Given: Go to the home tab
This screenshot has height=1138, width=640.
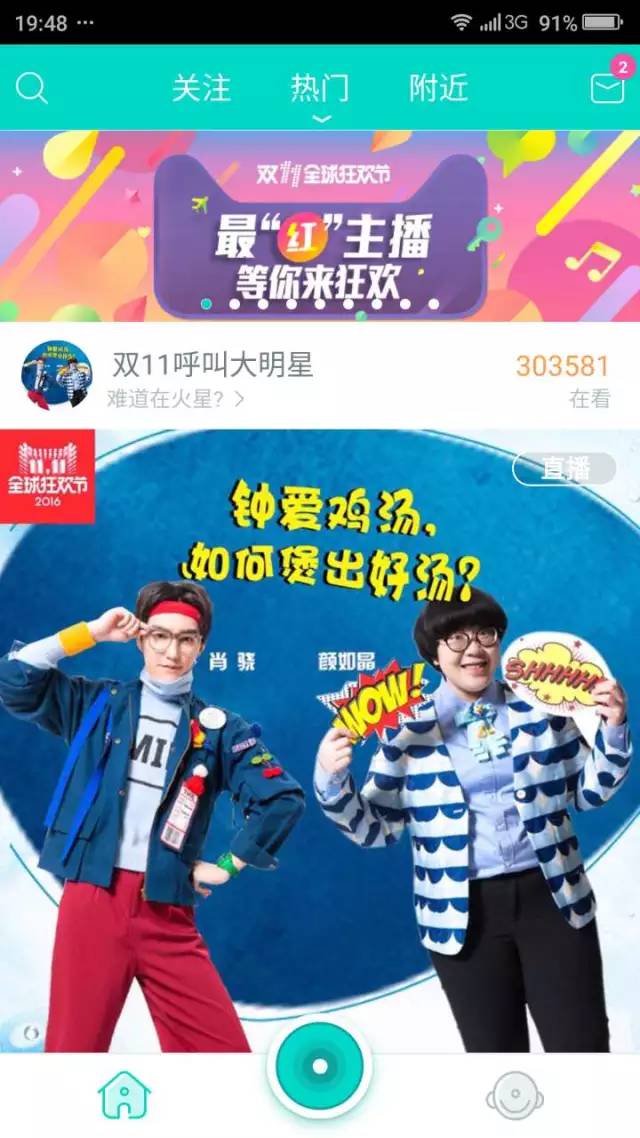Looking at the screenshot, I should point(124,1094).
